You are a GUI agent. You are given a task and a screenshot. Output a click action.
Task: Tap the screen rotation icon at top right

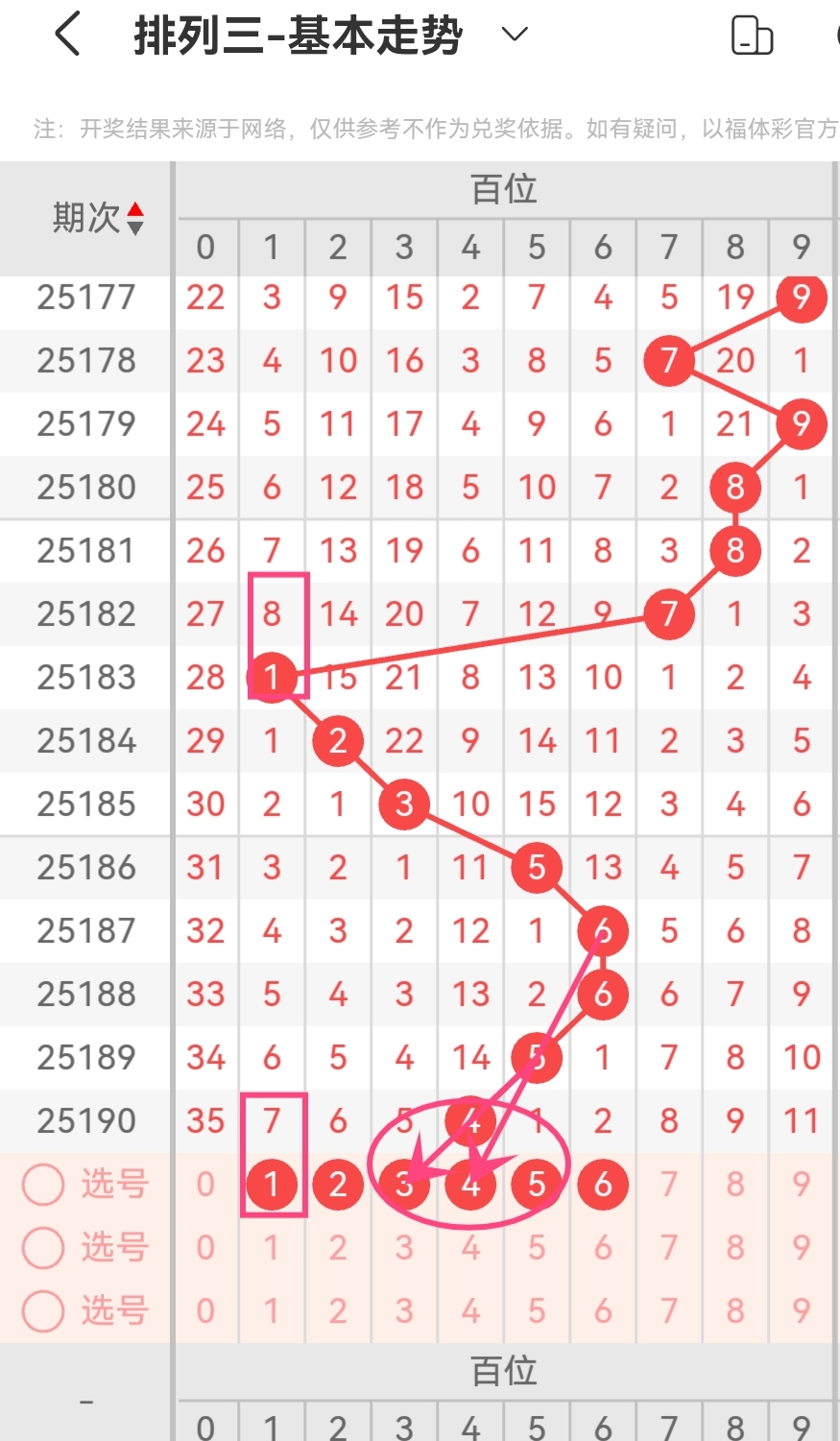coord(752,35)
